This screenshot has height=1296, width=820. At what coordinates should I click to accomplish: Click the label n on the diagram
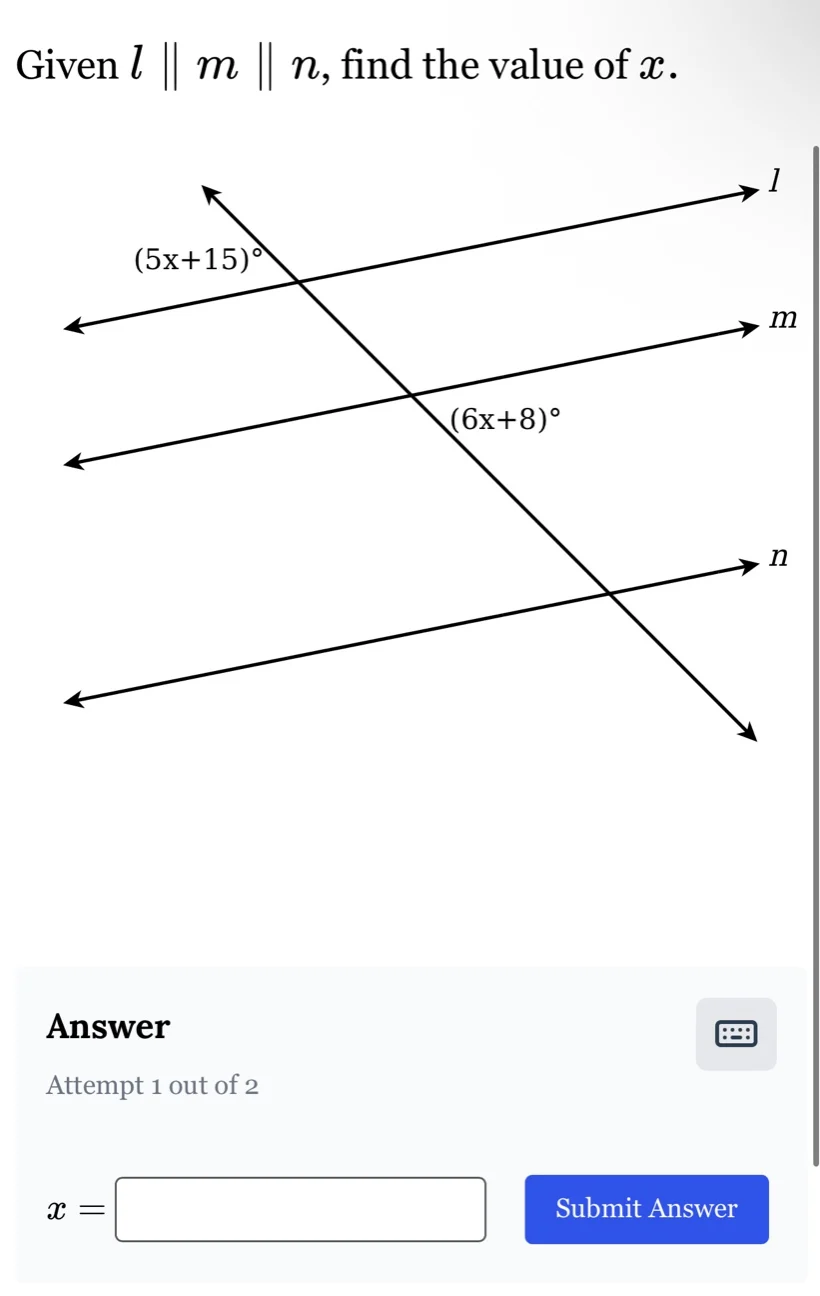pos(779,557)
